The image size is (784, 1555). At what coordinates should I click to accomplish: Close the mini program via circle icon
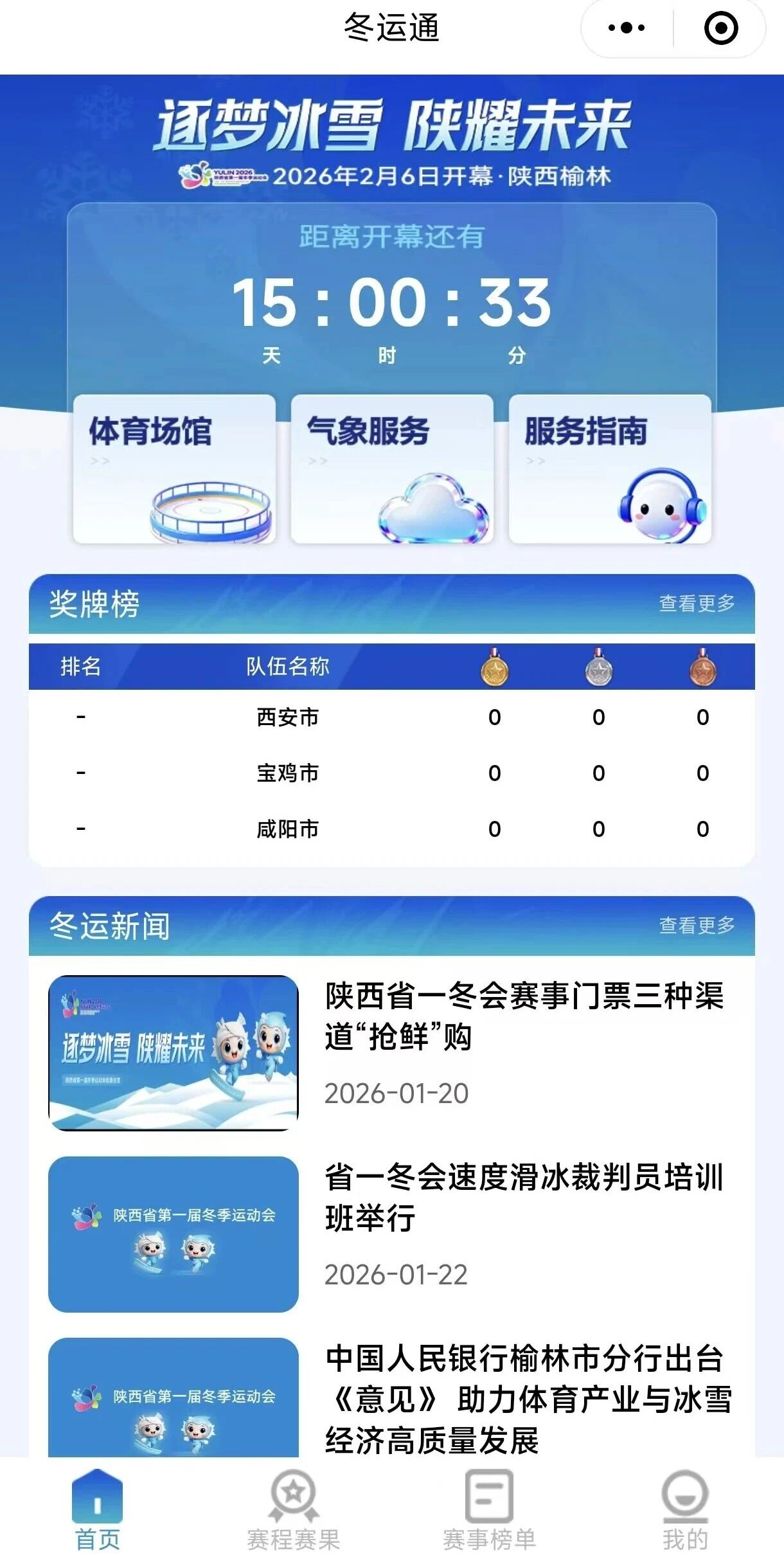pyautogui.click(x=720, y=28)
